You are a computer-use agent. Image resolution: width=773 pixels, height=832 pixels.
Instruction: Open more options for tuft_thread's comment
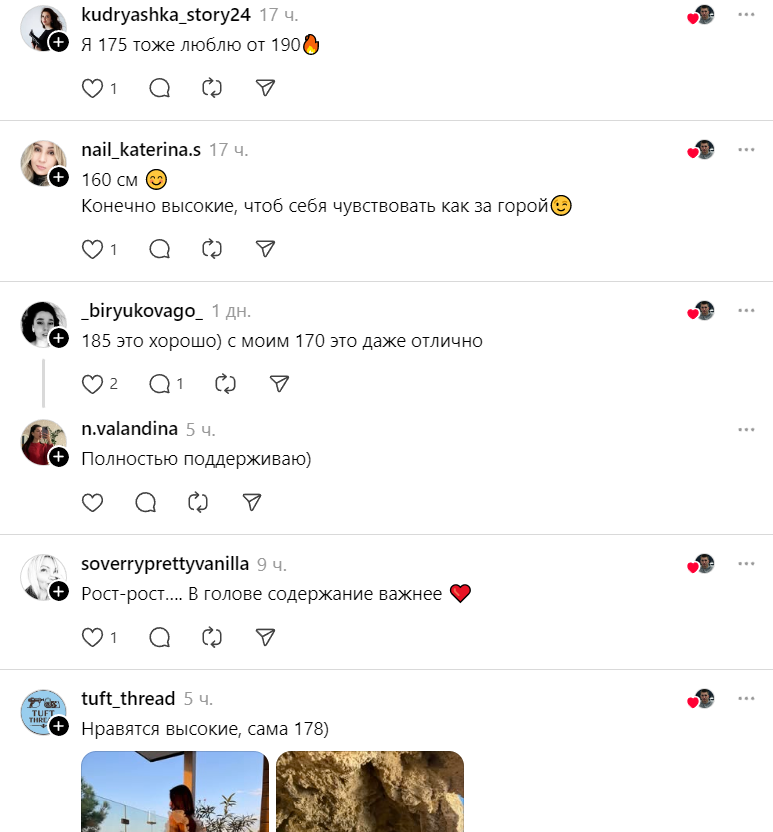tap(746, 698)
